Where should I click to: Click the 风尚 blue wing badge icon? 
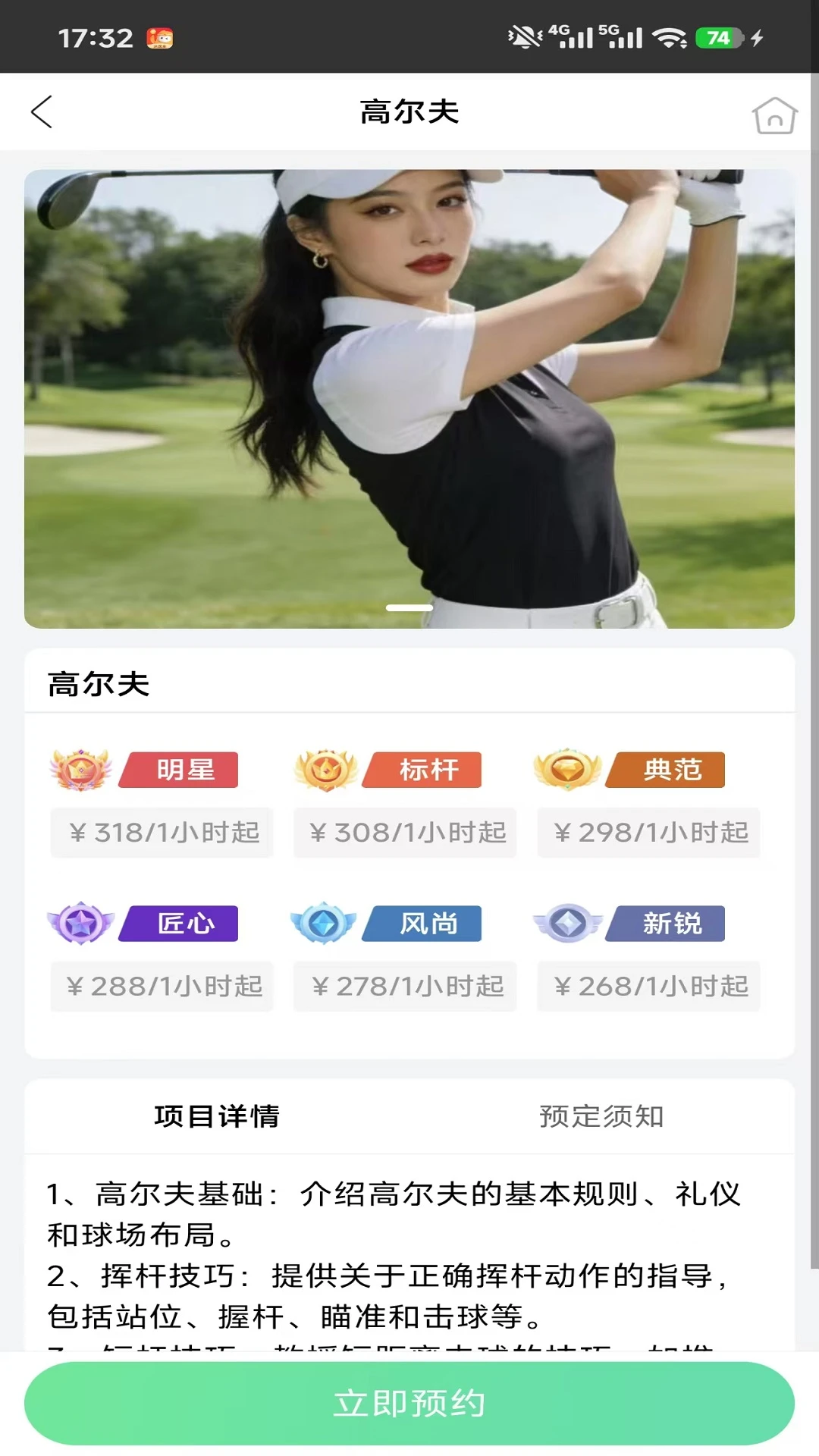point(322,923)
